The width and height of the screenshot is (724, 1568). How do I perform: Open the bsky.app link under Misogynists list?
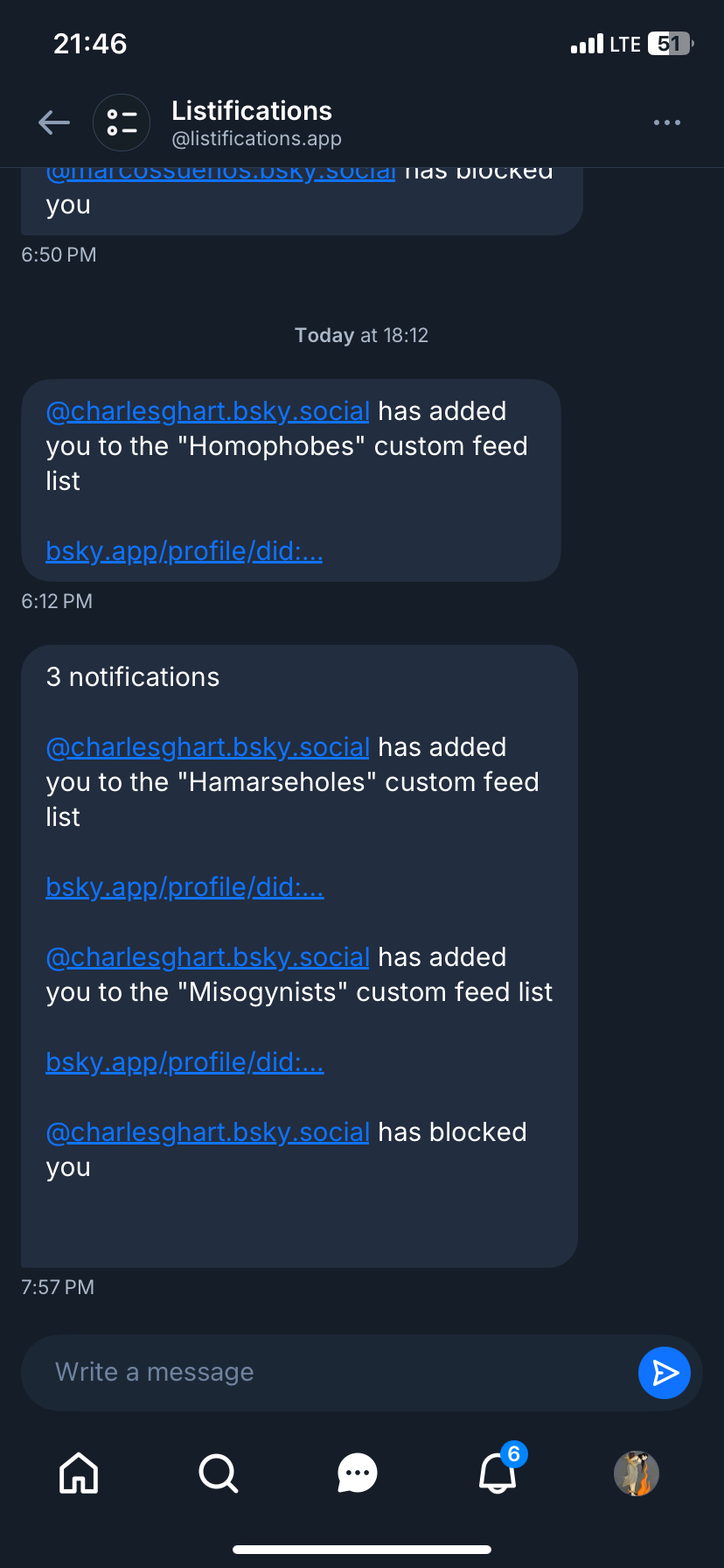184,1062
